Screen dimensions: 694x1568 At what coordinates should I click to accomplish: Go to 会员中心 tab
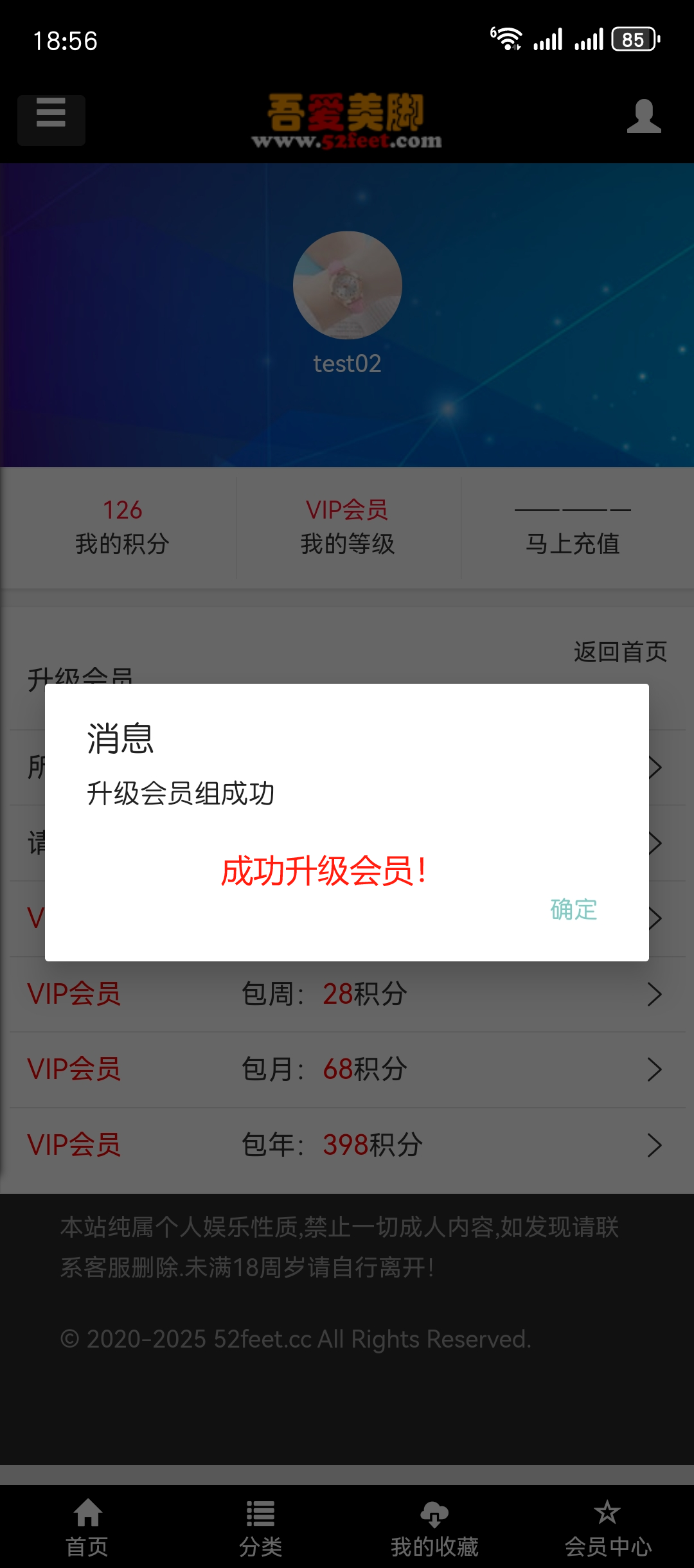click(x=607, y=1528)
